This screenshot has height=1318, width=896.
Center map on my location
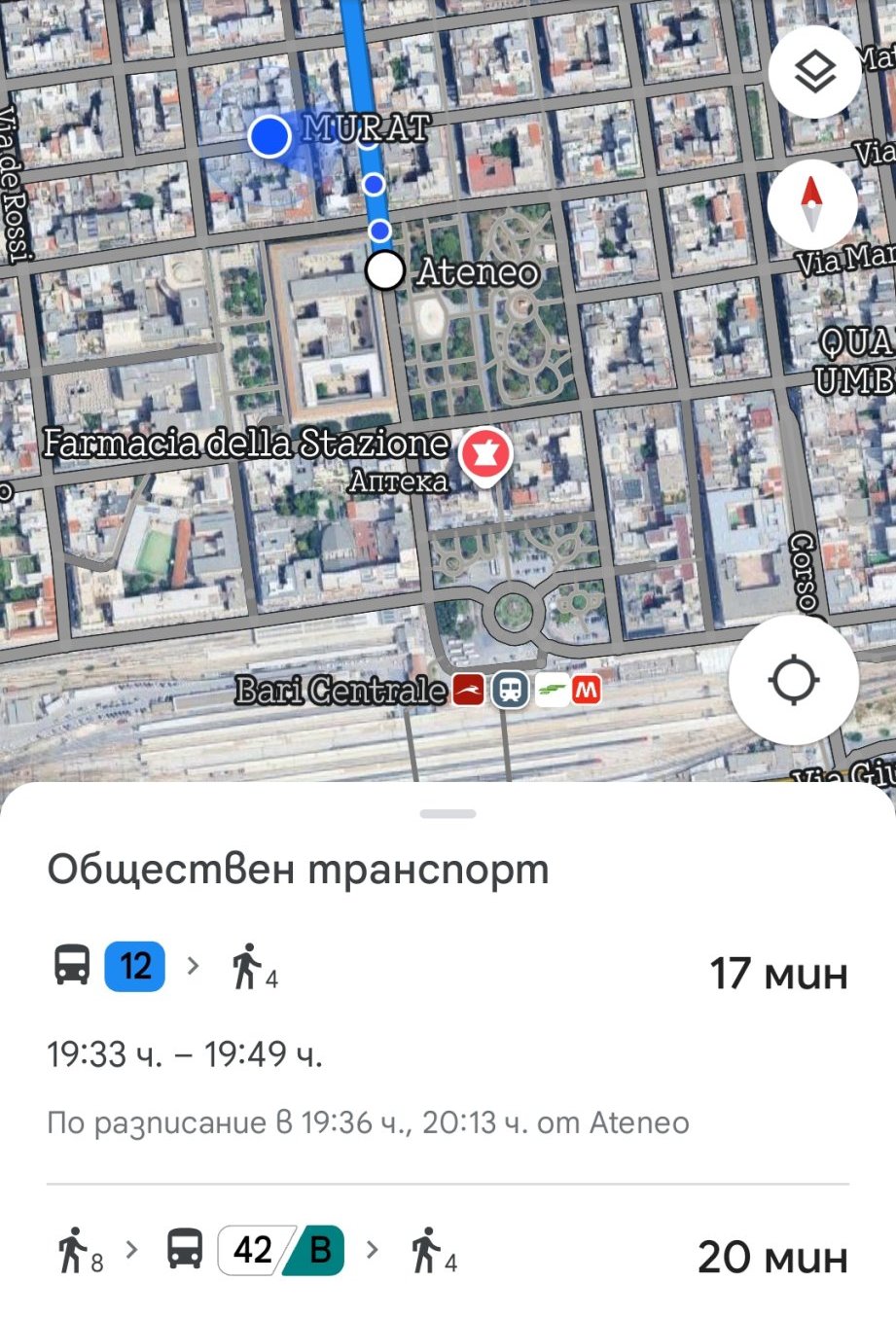[x=793, y=680]
